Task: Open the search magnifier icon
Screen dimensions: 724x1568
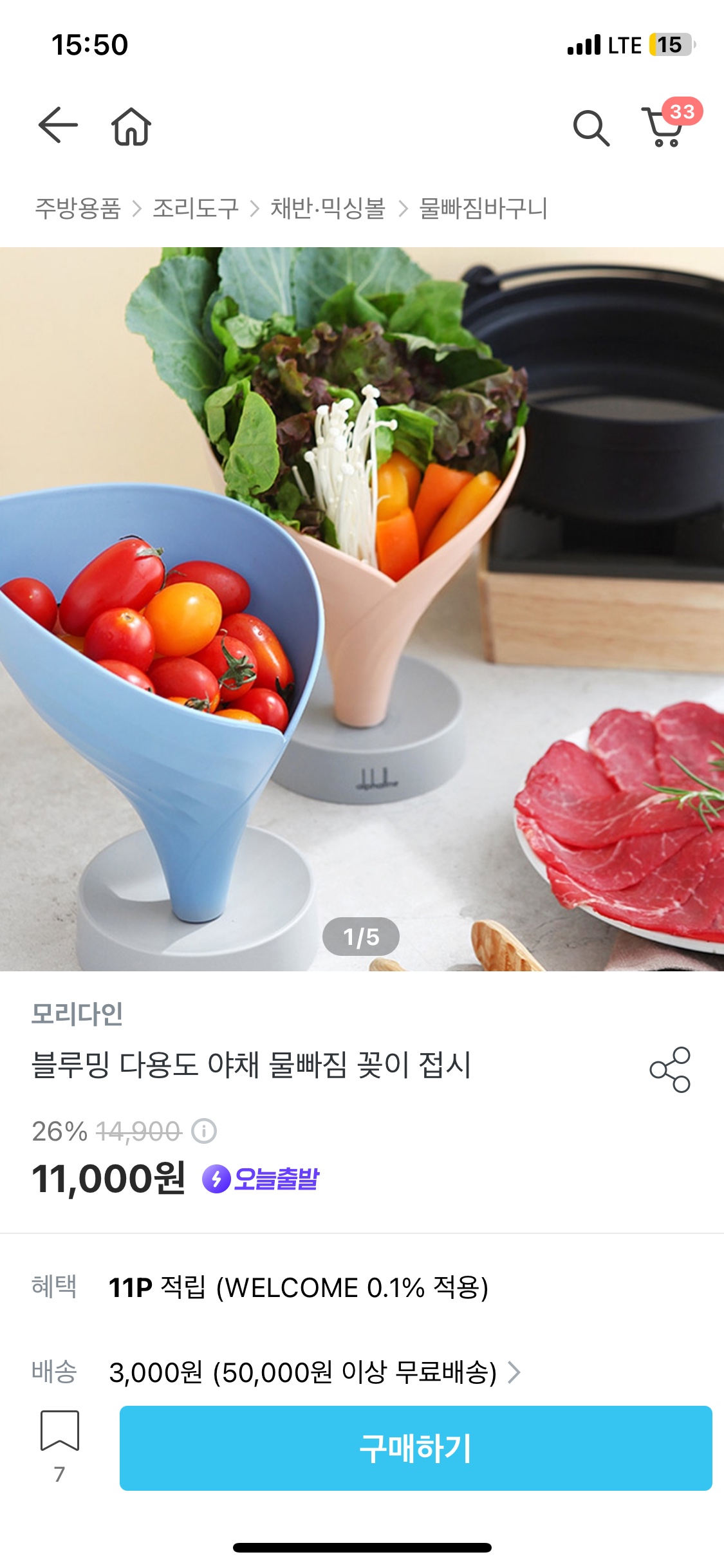Action: tap(591, 127)
